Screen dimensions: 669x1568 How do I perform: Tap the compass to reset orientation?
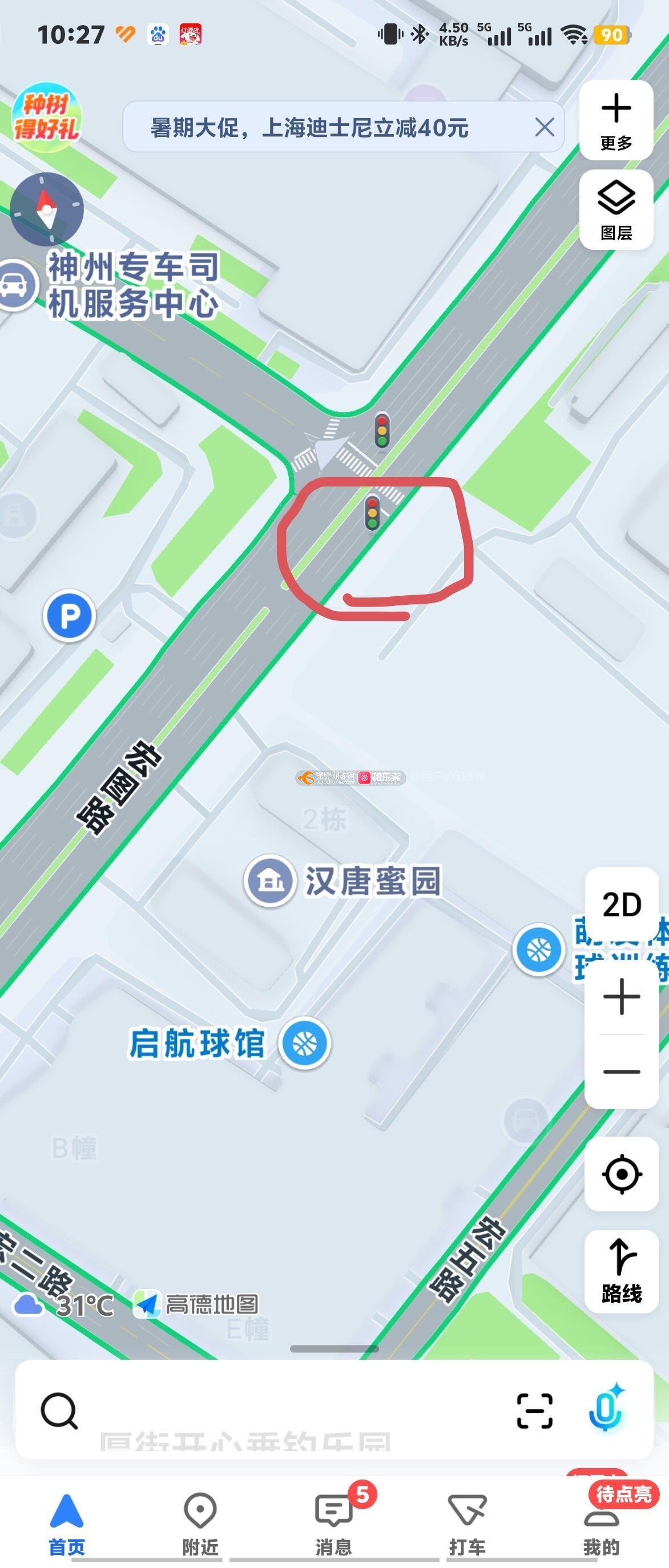(x=47, y=209)
